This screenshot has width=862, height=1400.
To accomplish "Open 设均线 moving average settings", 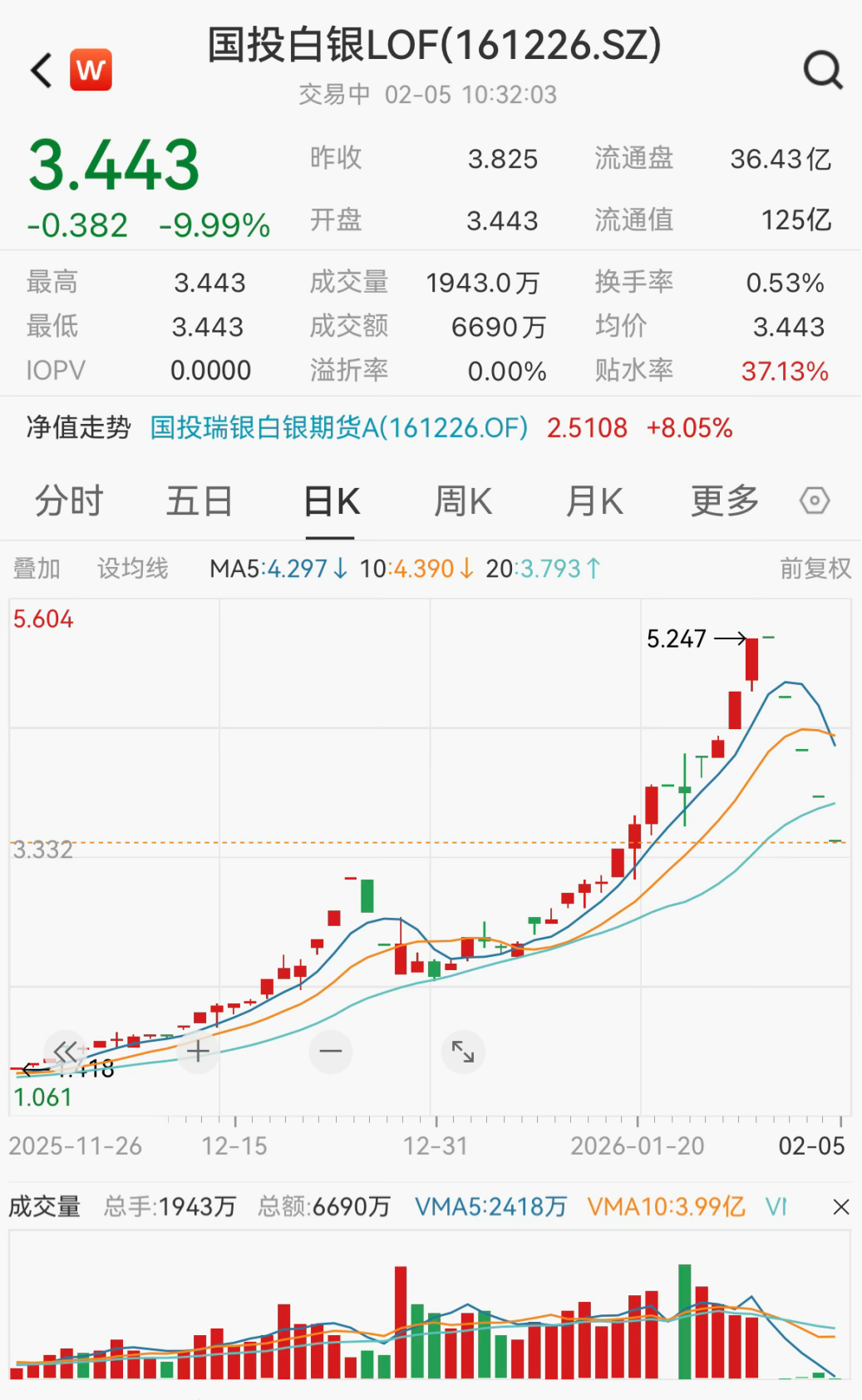I will pyautogui.click(x=133, y=569).
